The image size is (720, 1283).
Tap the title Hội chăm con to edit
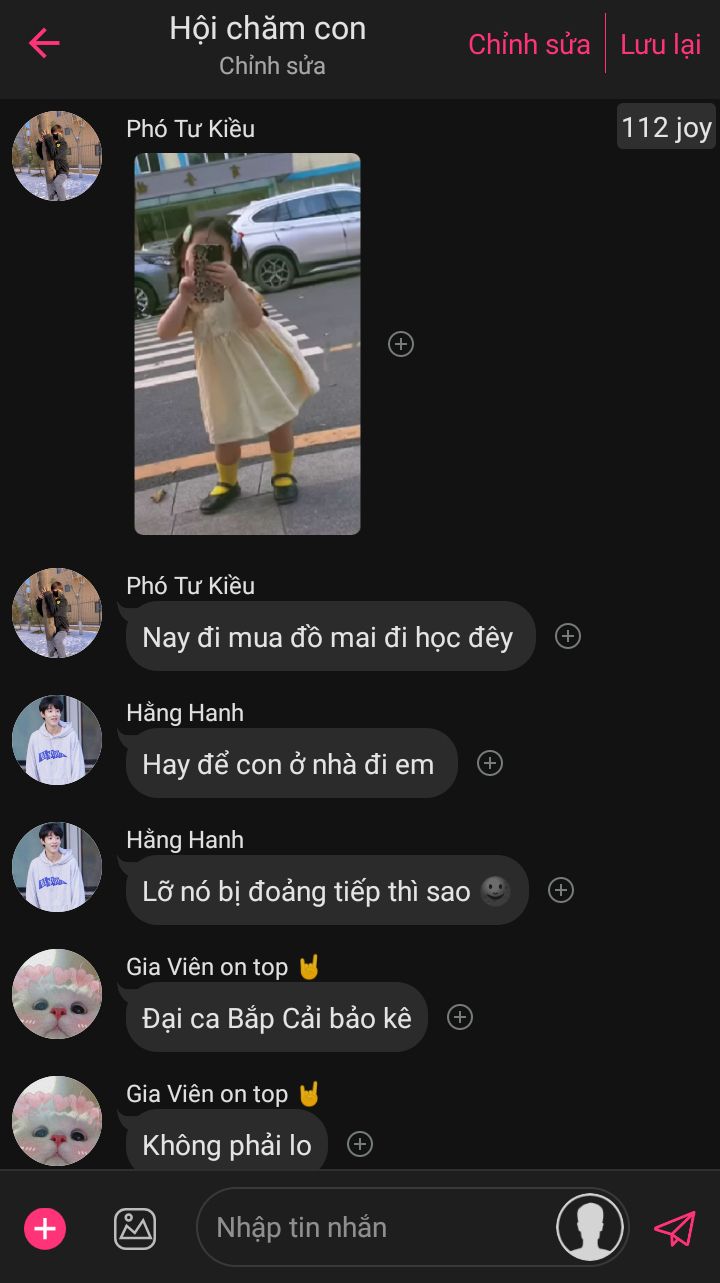pos(268,29)
